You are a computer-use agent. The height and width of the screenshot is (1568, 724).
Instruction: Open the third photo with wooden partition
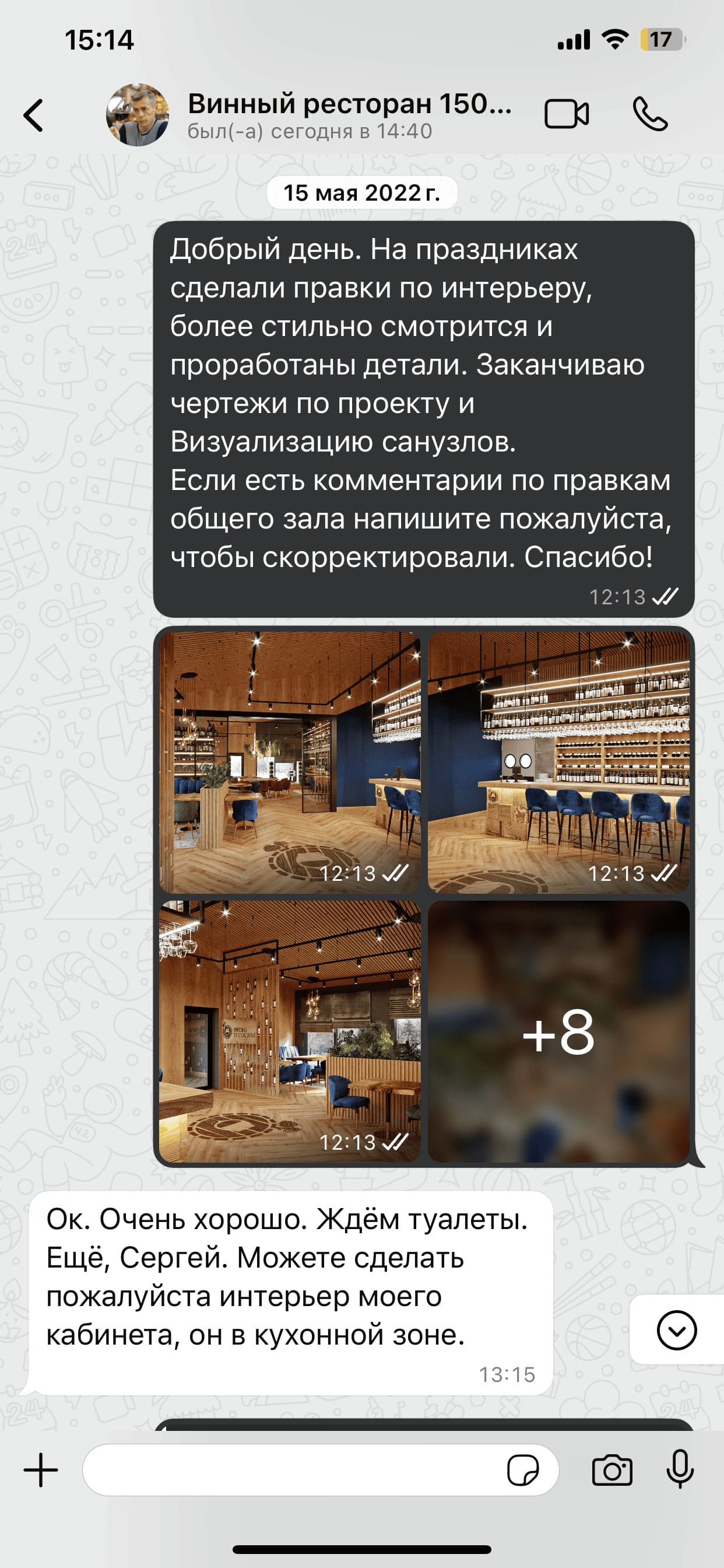[x=290, y=1031]
